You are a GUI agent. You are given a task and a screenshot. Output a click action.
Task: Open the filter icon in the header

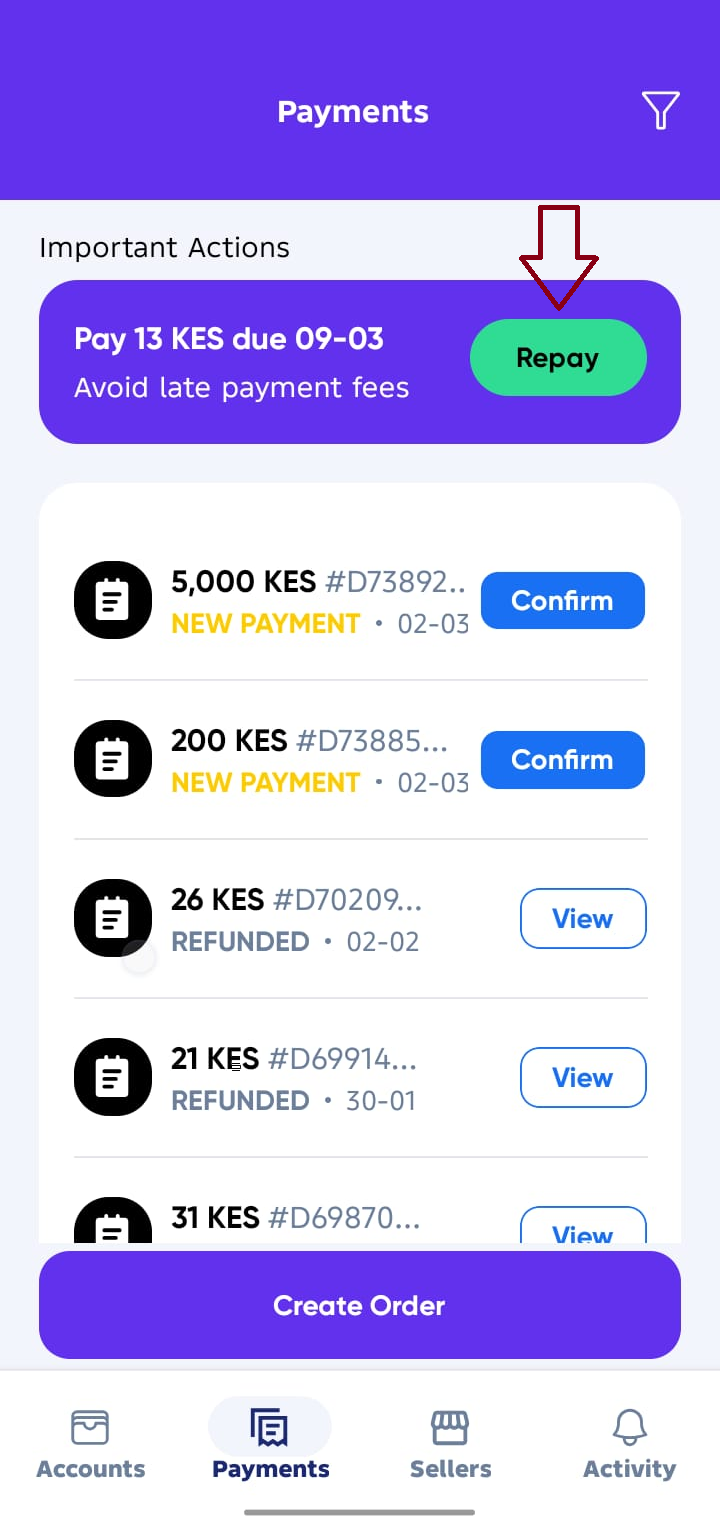(661, 111)
